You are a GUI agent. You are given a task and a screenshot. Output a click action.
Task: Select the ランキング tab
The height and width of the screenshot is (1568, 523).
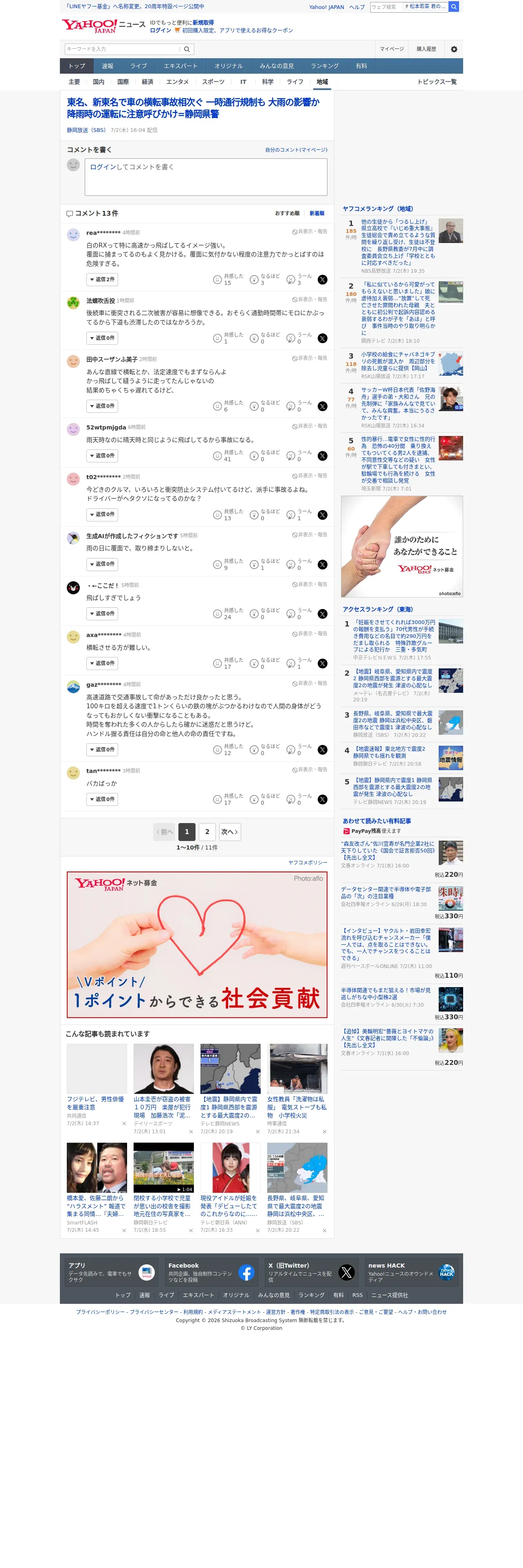(x=325, y=66)
